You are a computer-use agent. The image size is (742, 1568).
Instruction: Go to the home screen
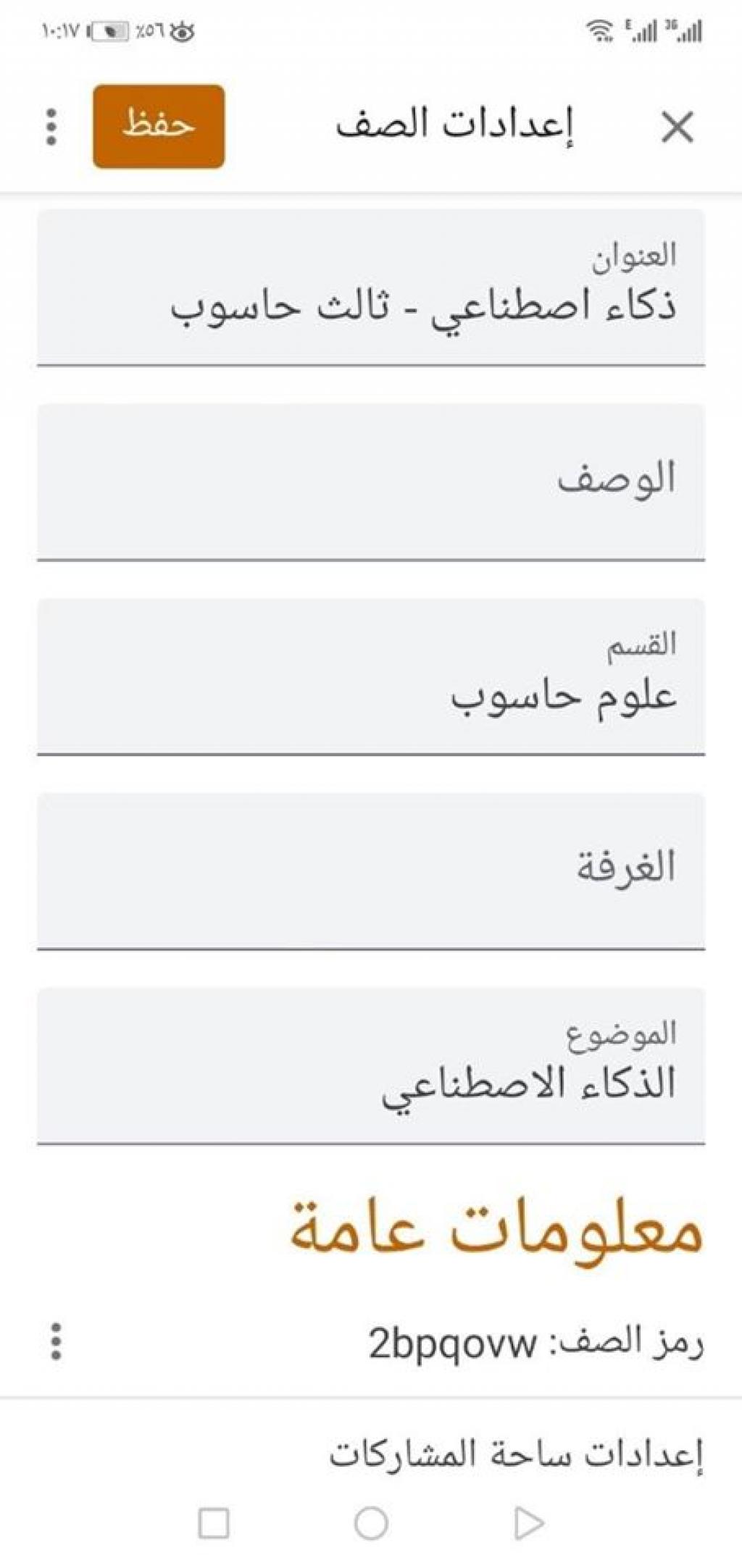(x=371, y=1523)
